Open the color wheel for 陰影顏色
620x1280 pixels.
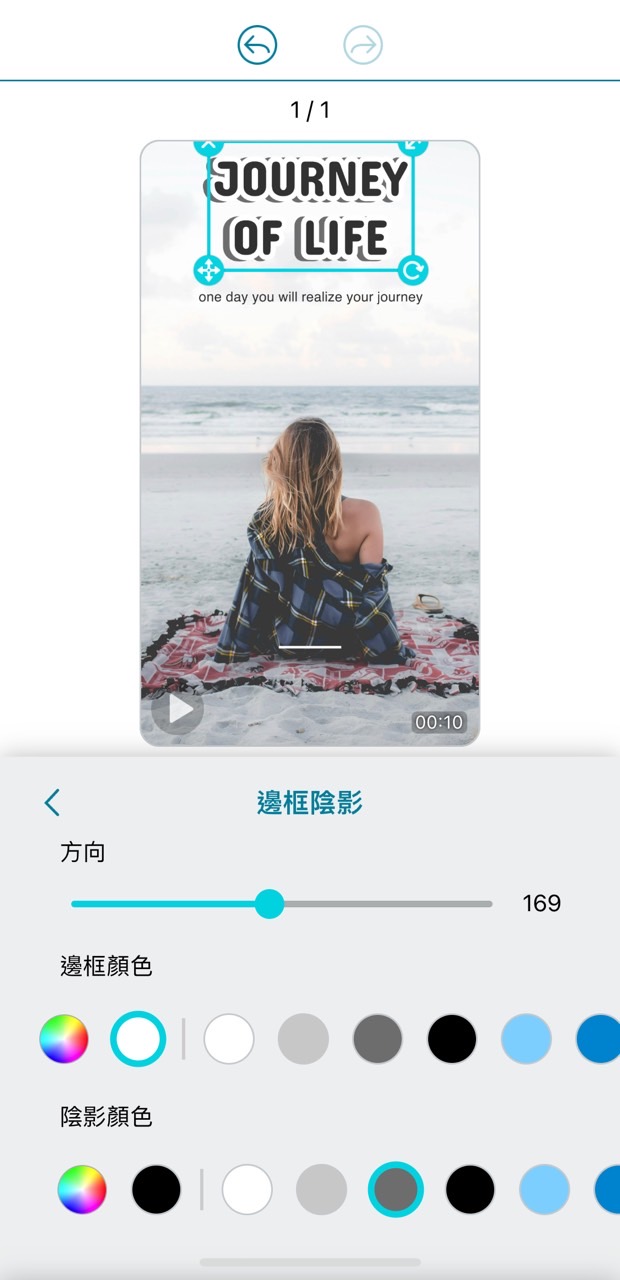82,1190
